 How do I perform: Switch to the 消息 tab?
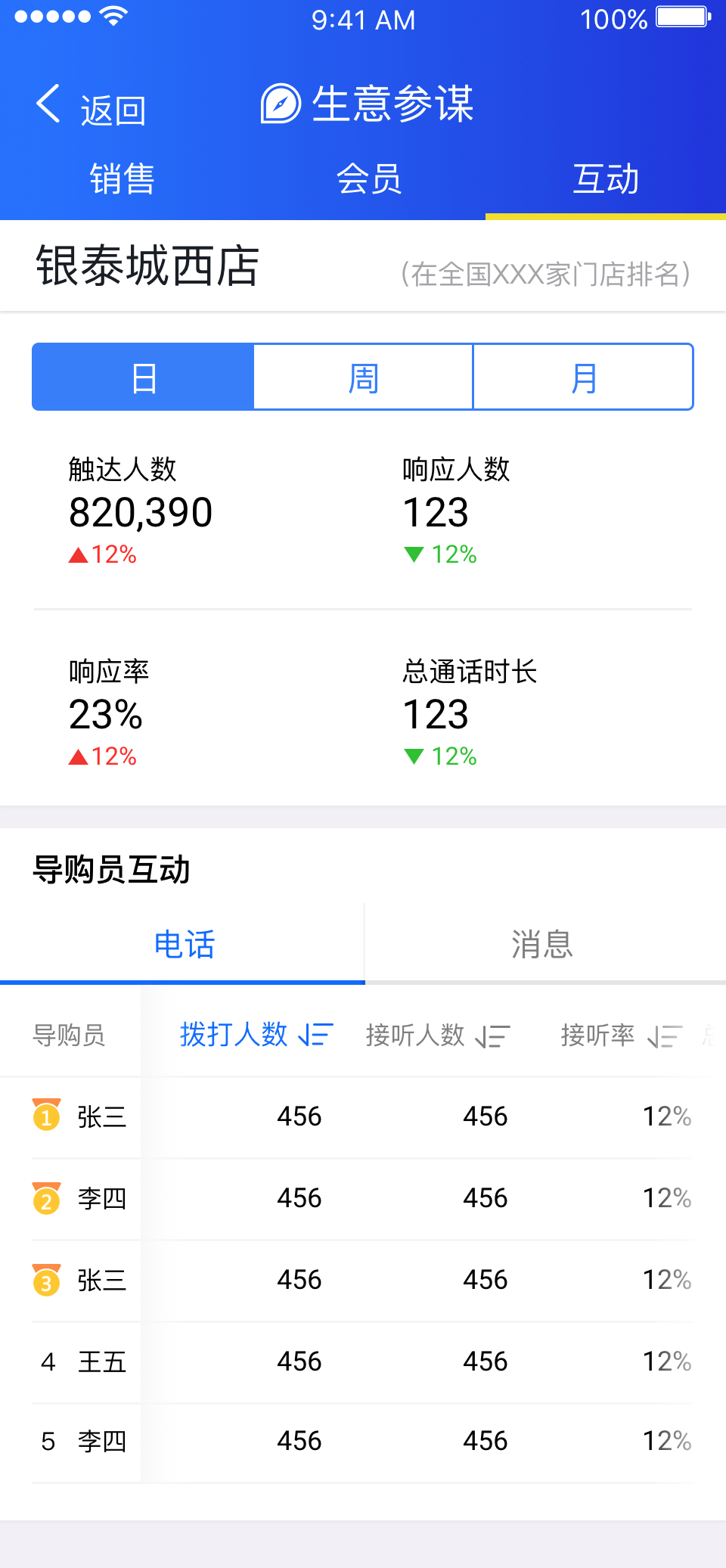coord(543,945)
